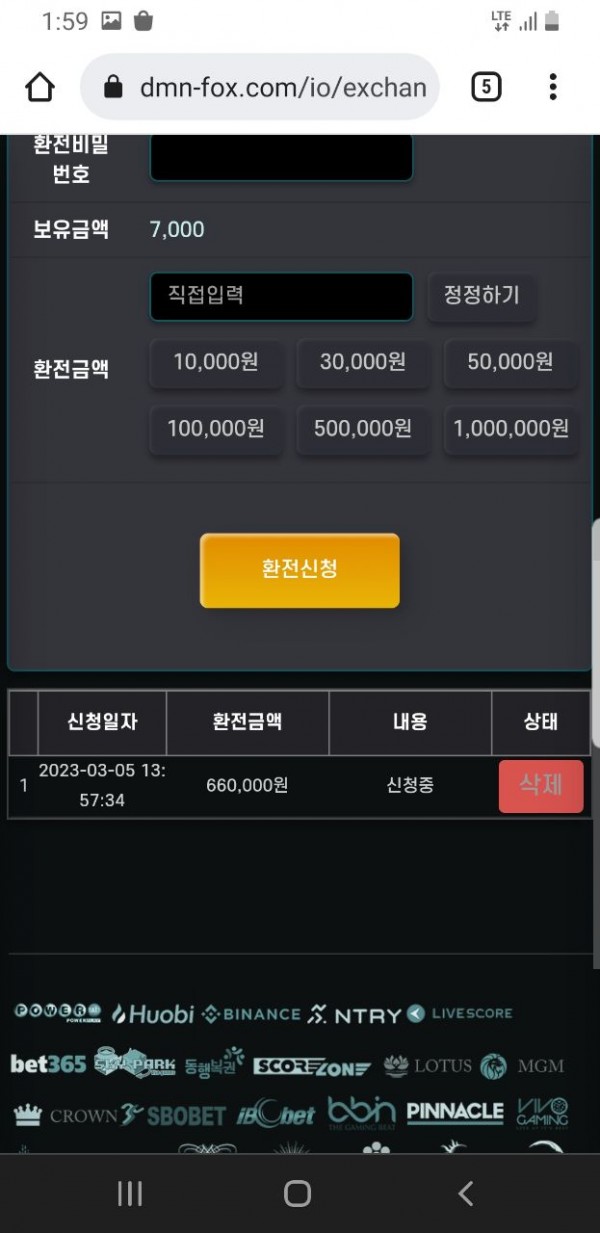This screenshot has width=600, height=1233.
Task: Tap the 직접입력 amount field
Action: pos(281,296)
